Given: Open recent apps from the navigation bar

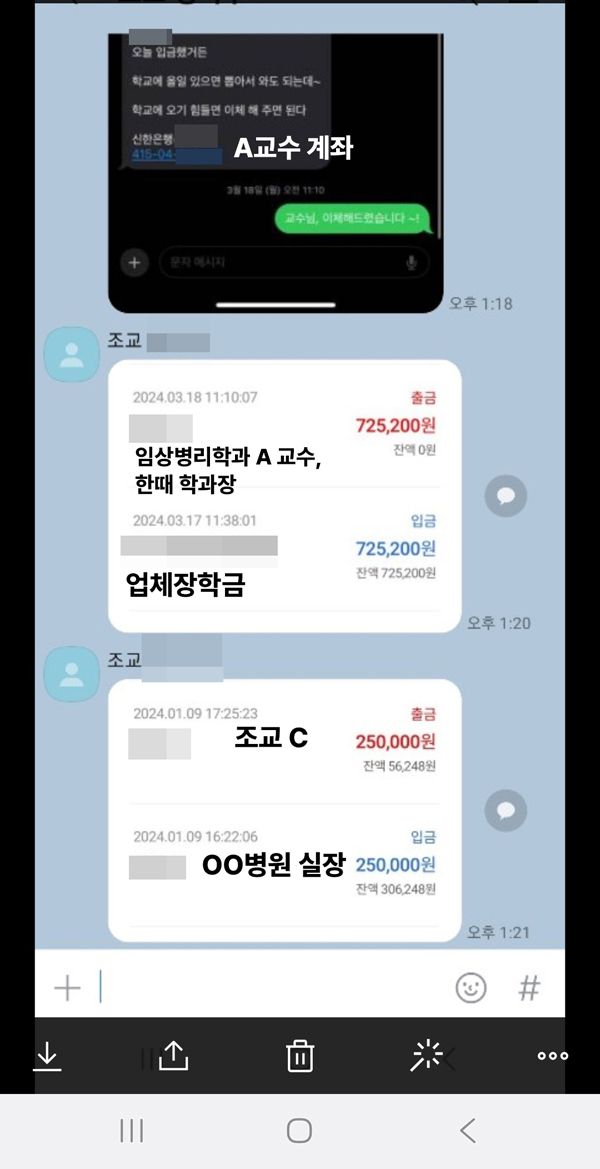Looking at the screenshot, I should tap(131, 1131).
